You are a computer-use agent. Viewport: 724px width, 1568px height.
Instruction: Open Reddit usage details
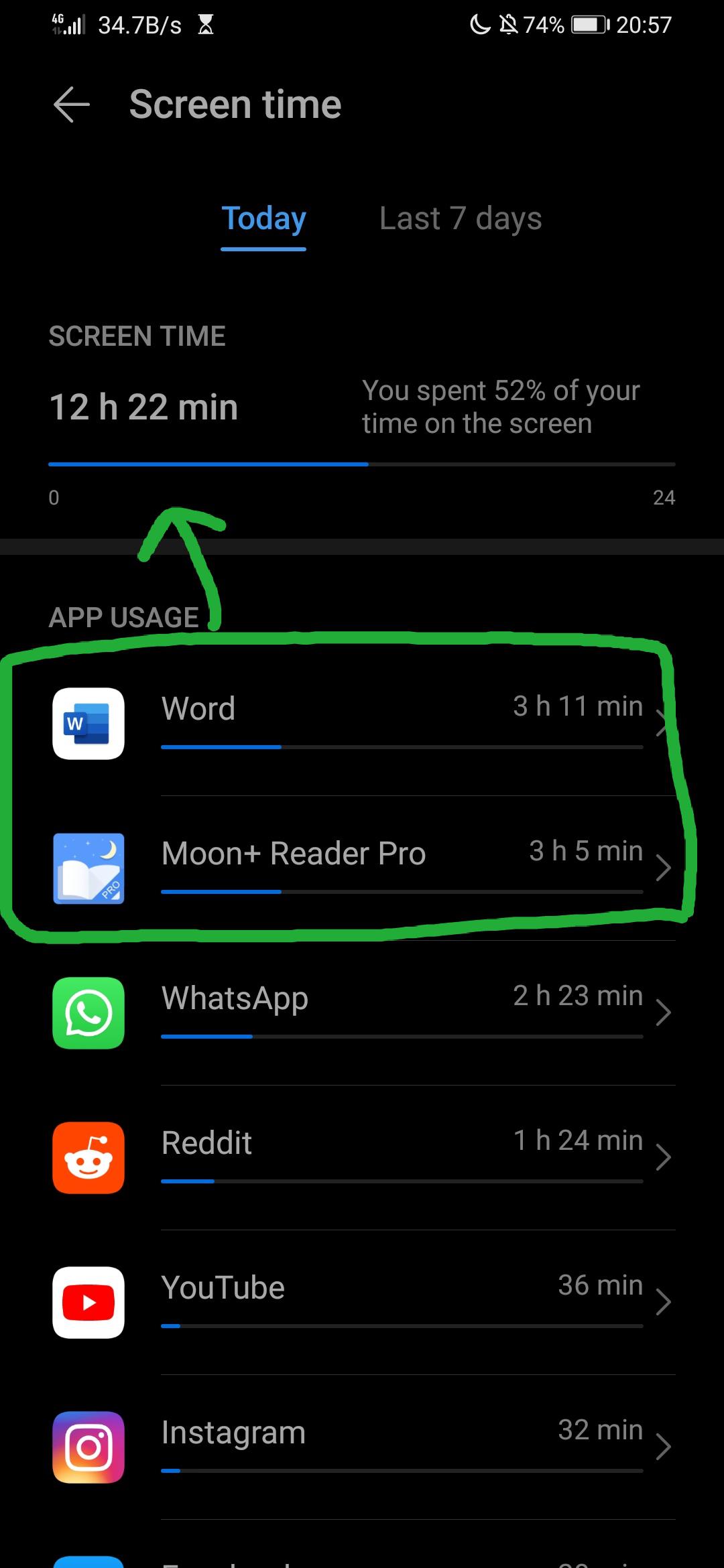pyautogui.click(x=362, y=1158)
